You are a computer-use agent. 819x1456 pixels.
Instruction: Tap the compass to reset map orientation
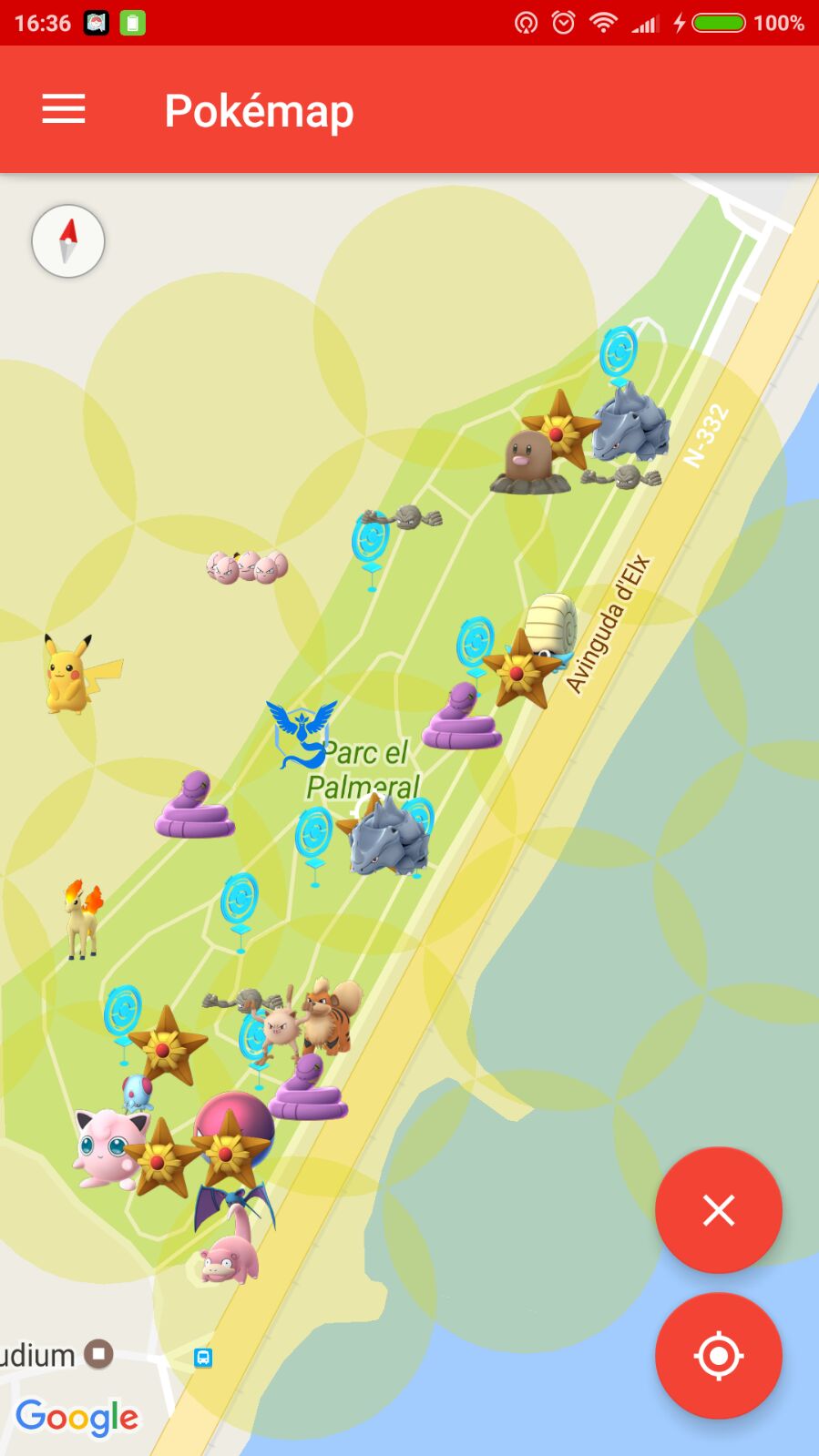pos(68,241)
